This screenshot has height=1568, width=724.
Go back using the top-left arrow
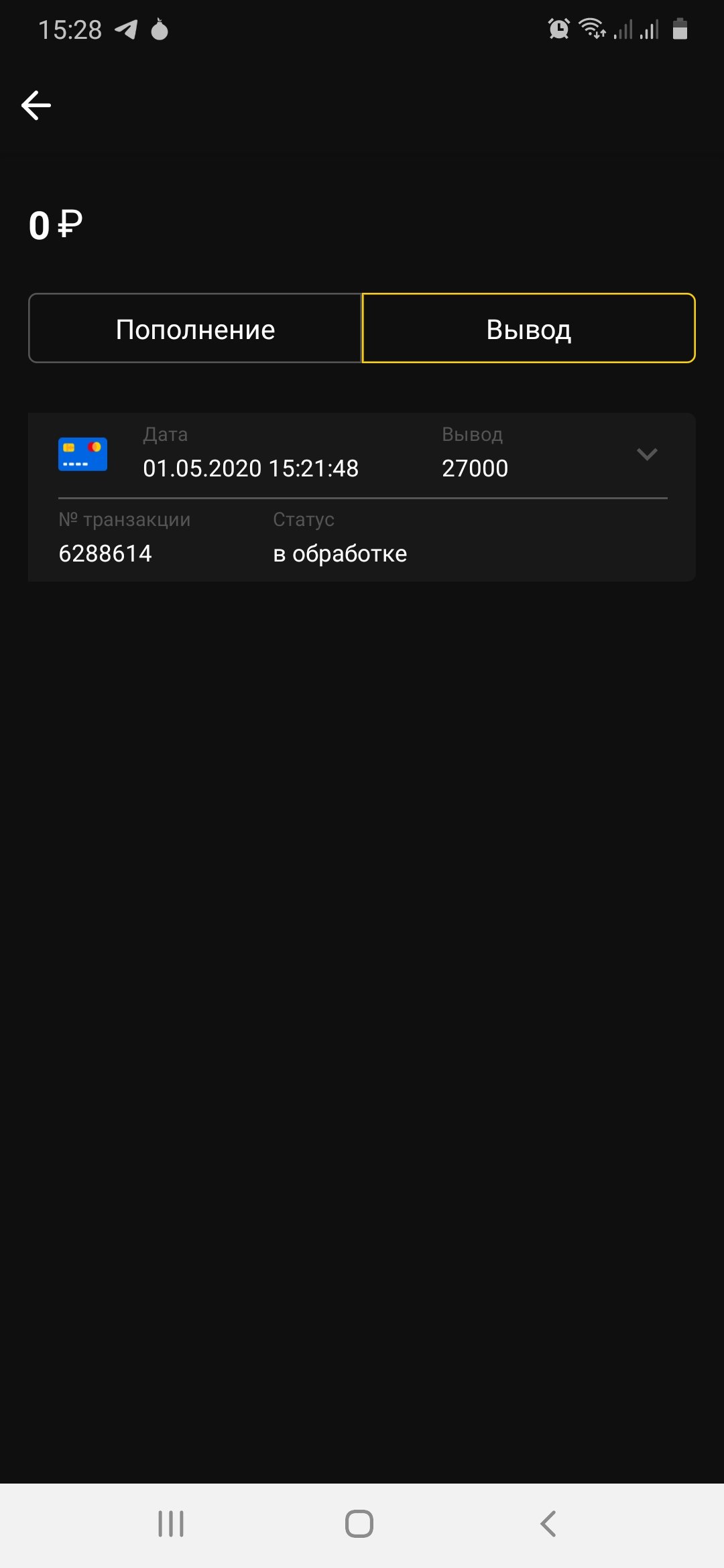tap(36, 105)
